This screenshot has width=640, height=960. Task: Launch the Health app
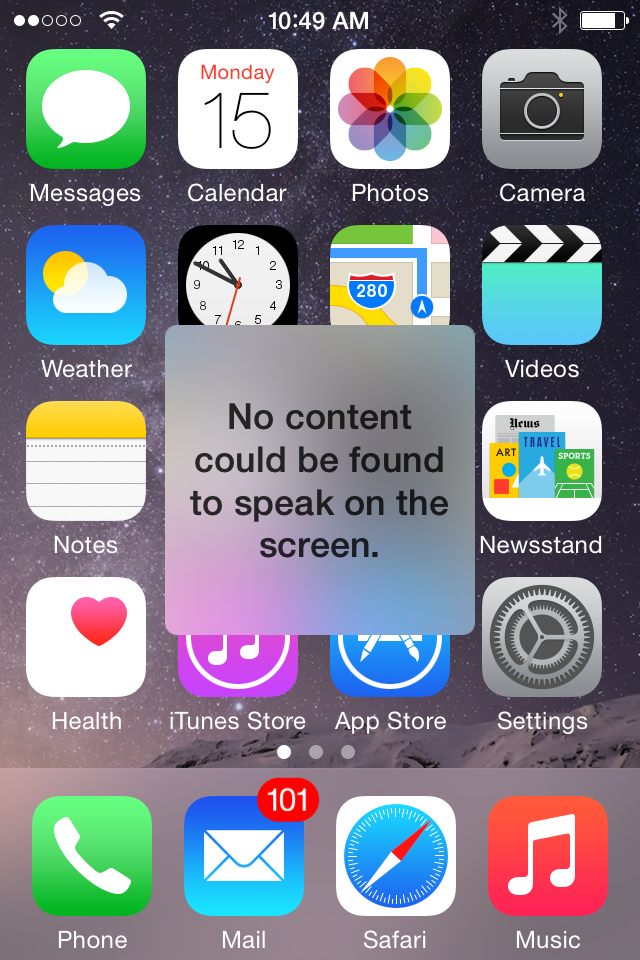coord(86,637)
